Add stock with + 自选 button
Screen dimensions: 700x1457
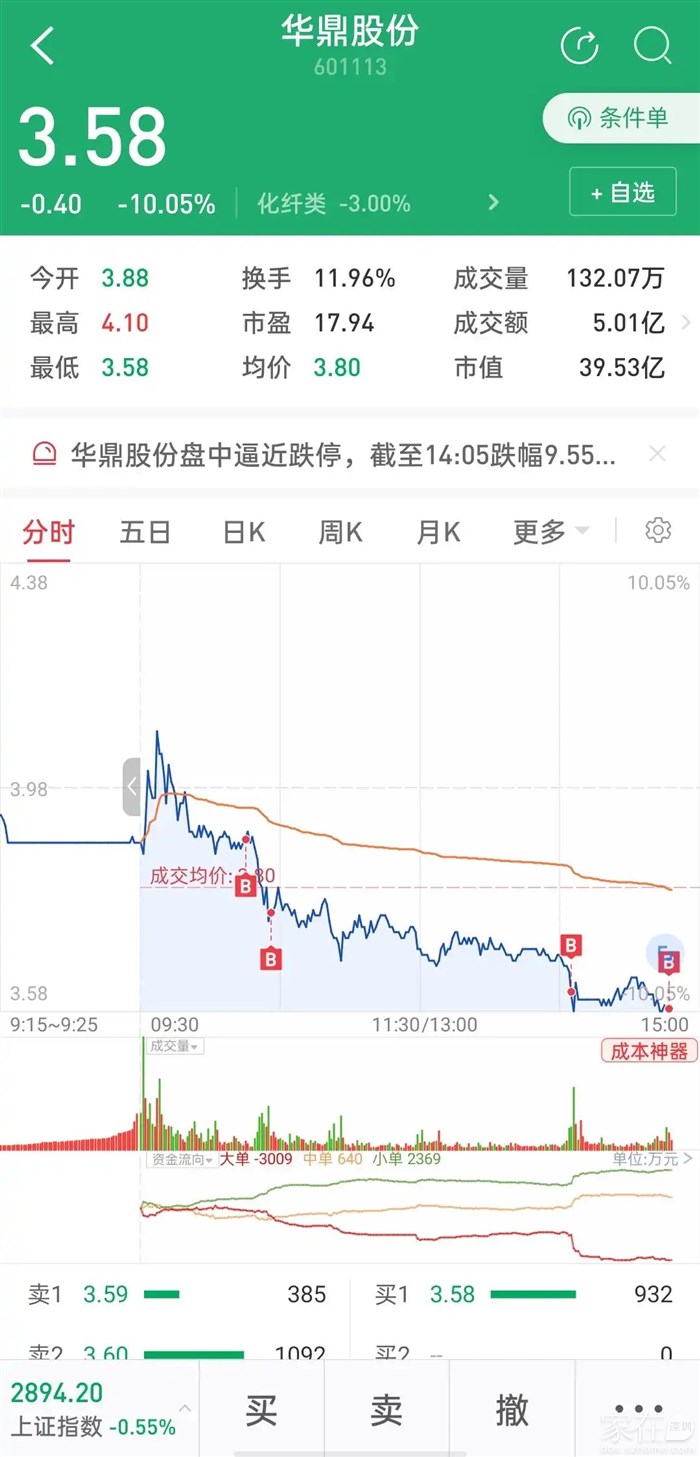pyautogui.click(x=623, y=192)
